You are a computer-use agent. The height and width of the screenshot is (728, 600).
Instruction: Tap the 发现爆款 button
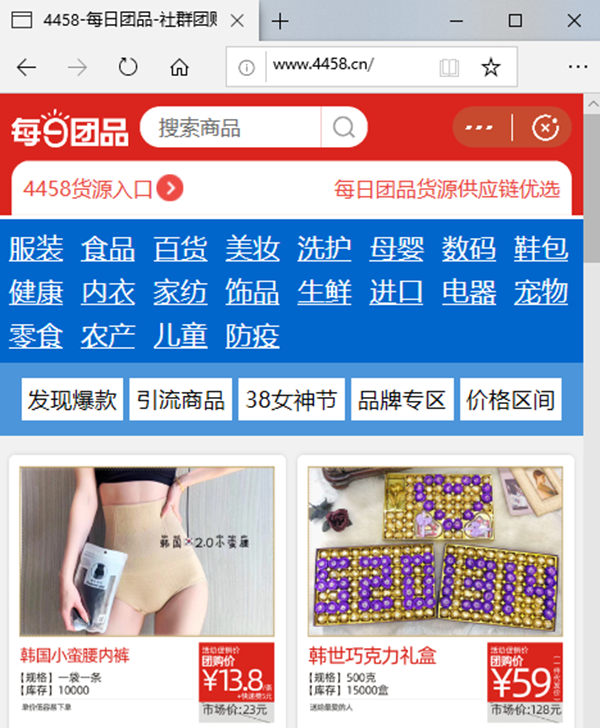click(72, 400)
